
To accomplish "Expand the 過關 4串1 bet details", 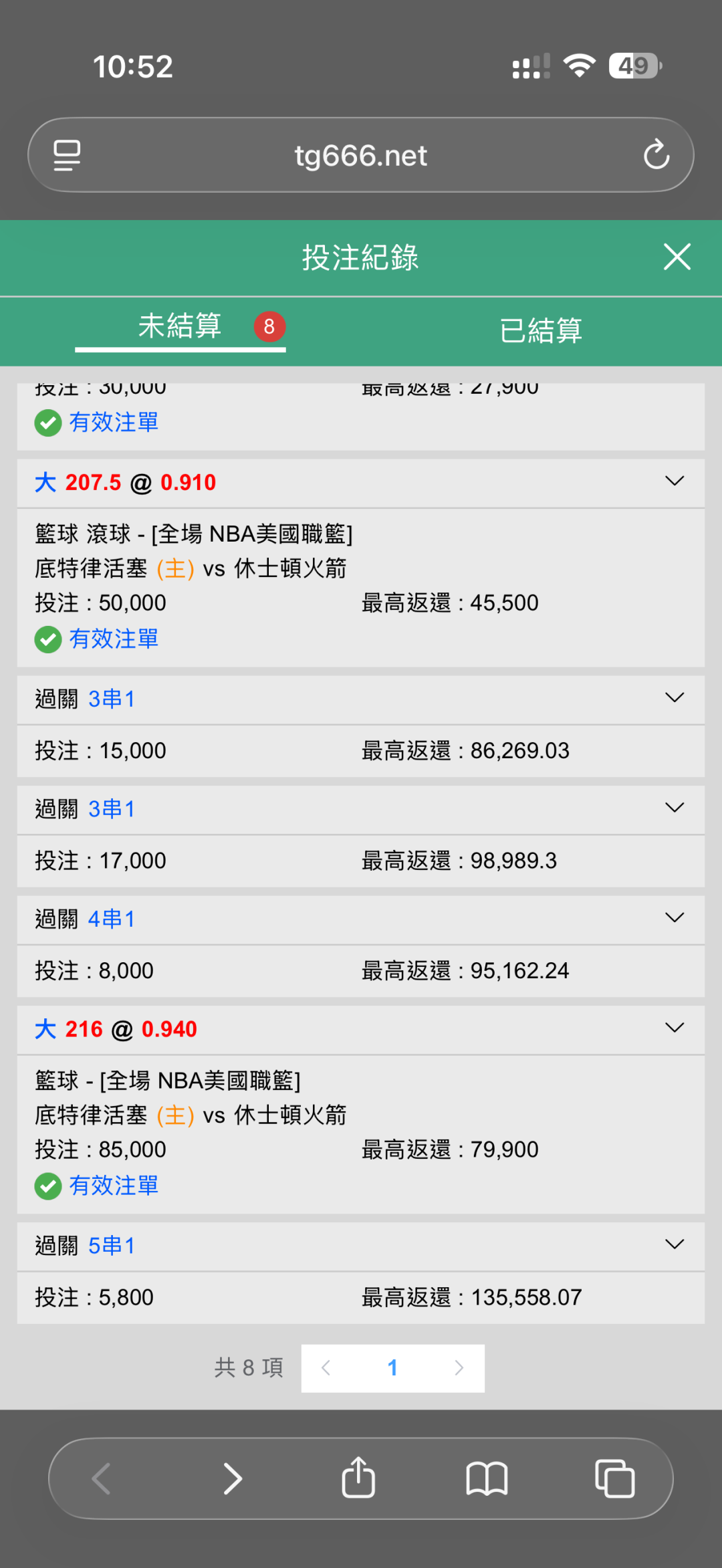I will pyautogui.click(x=675, y=918).
